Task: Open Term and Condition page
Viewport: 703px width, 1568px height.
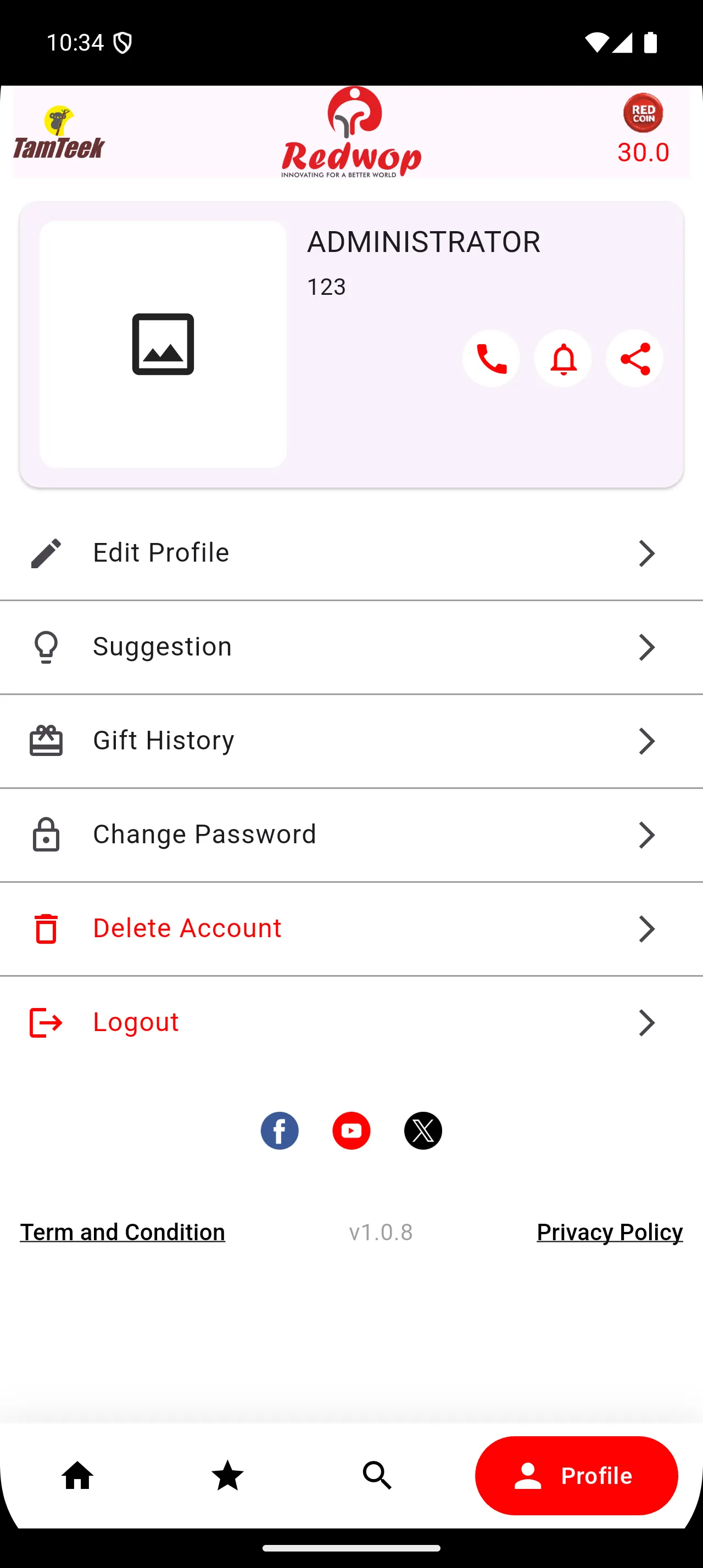Action: pyautogui.click(x=122, y=1231)
